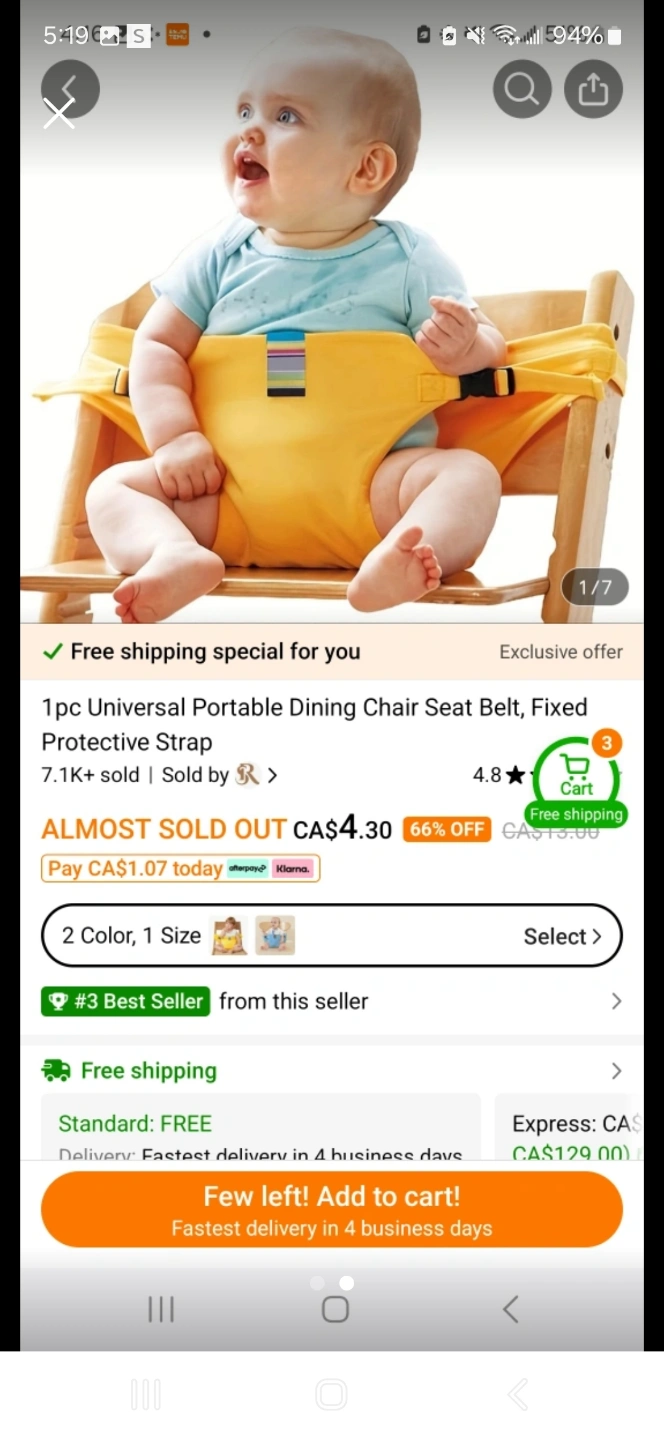Open the Standard: FREE shipping card
Screen dimensions: 664x1440
(x=261, y=1127)
